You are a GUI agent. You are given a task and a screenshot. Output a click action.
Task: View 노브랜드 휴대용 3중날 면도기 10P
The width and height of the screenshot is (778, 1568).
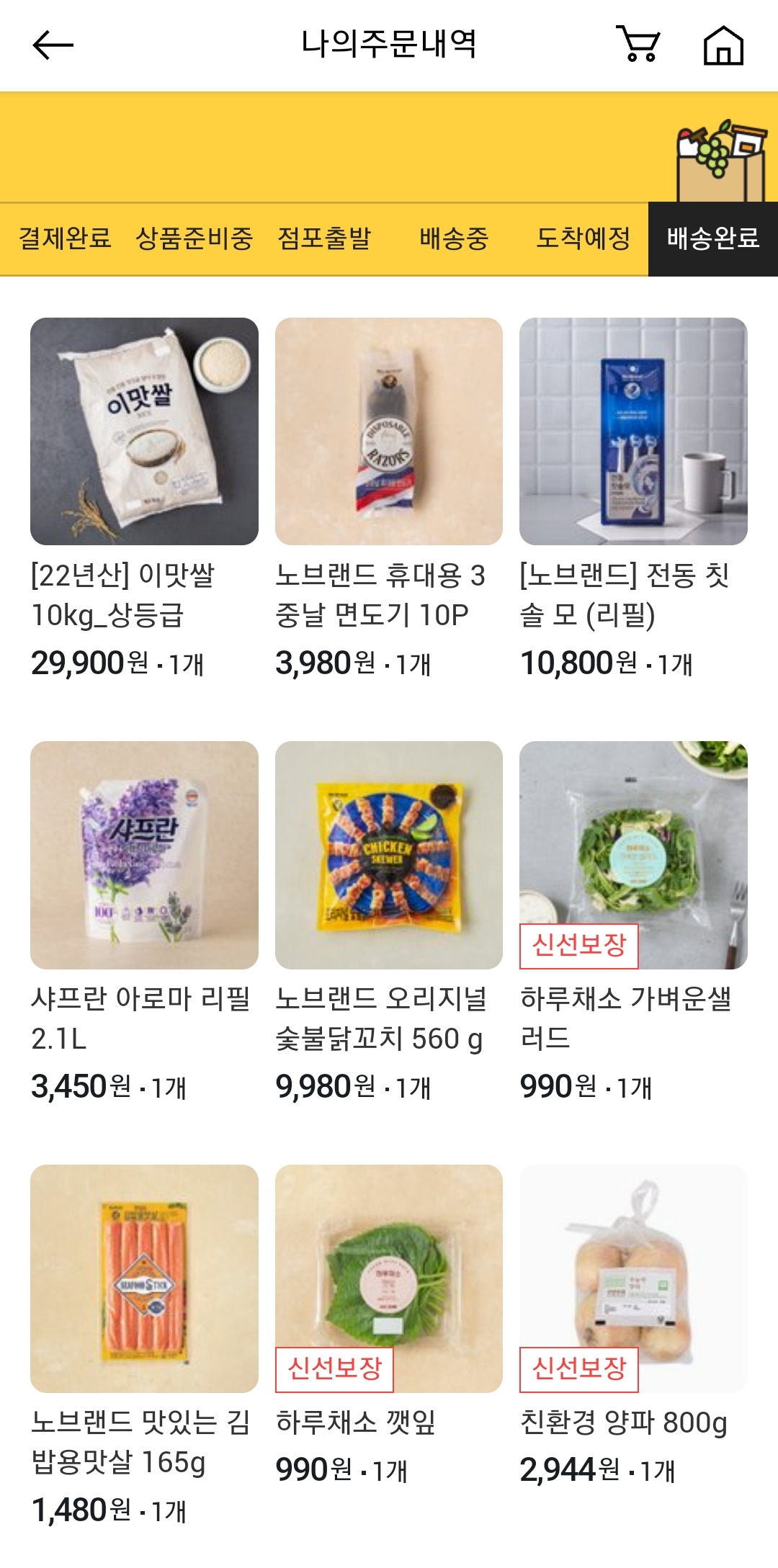click(x=388, y=431)
